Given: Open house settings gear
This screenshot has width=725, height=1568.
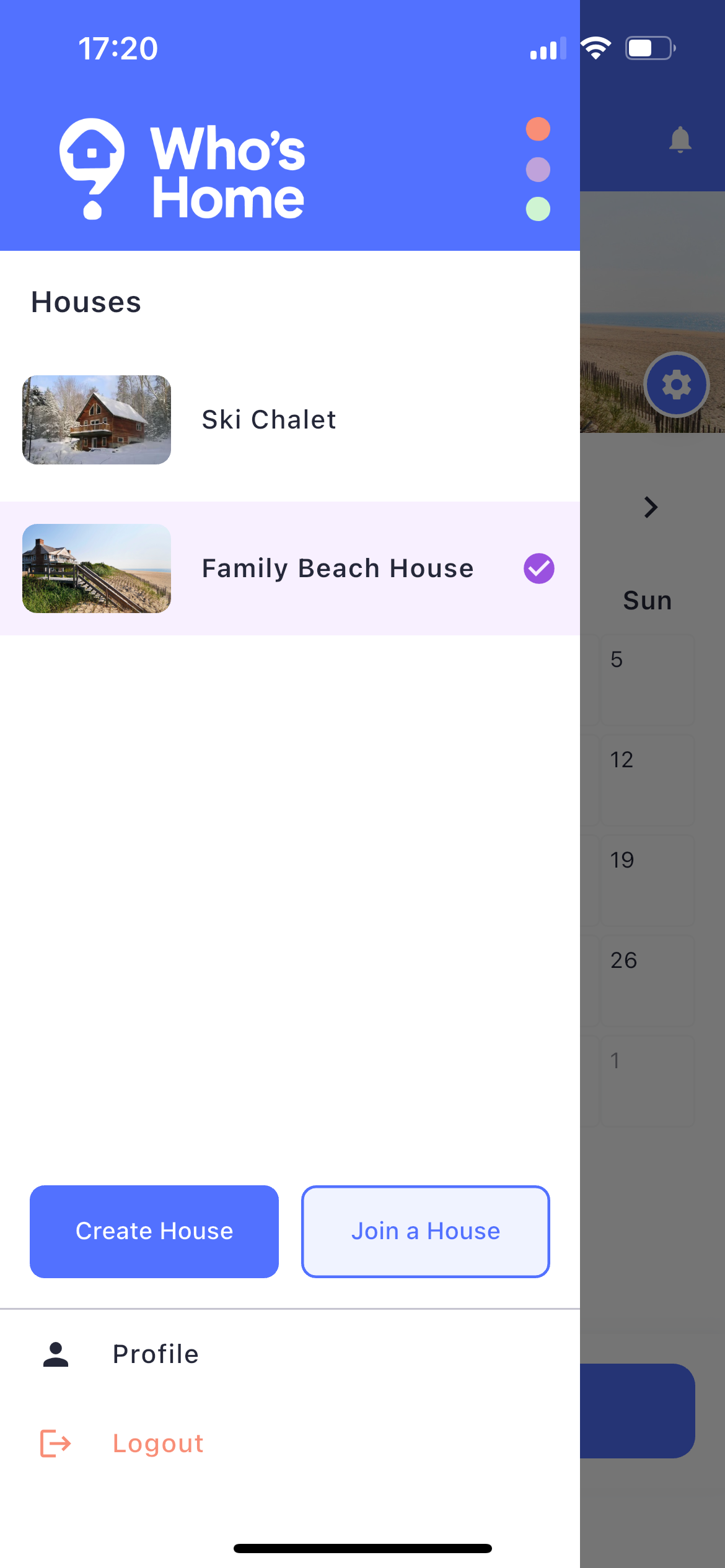Looking at the screenshot, I should pos(676,385).
